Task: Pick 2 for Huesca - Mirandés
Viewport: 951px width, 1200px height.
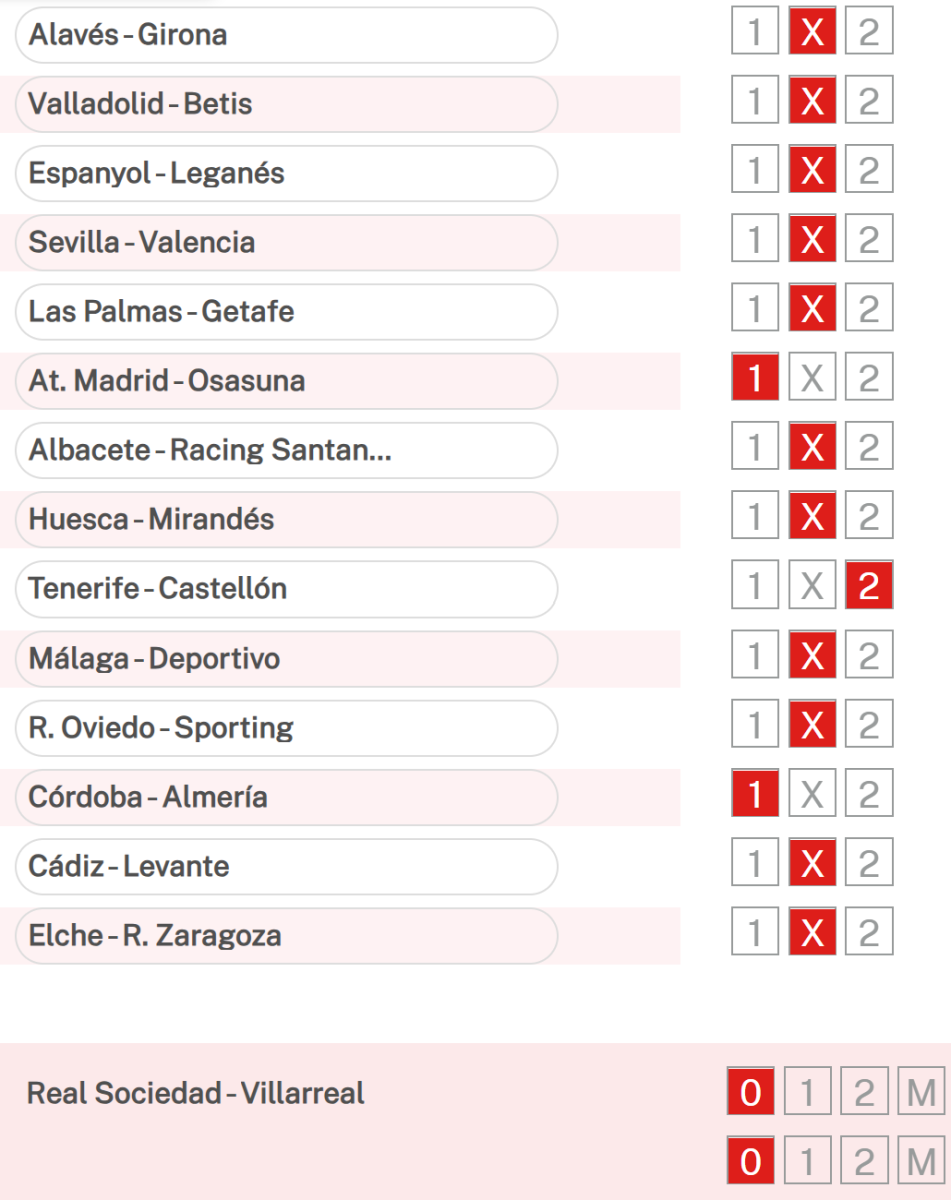Action: [869, 518]
